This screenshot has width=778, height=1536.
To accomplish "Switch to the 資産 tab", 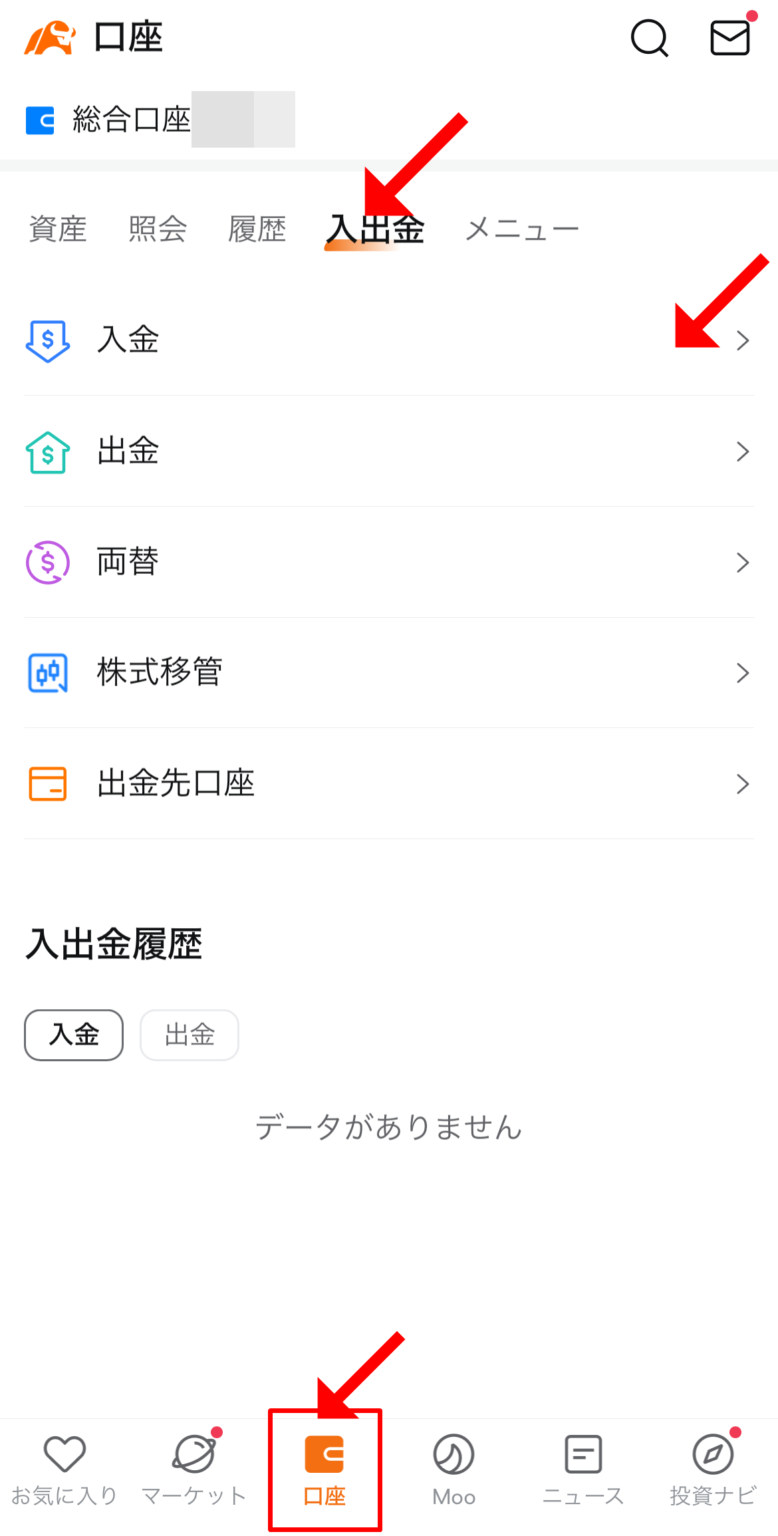I will tap(57, 229).
